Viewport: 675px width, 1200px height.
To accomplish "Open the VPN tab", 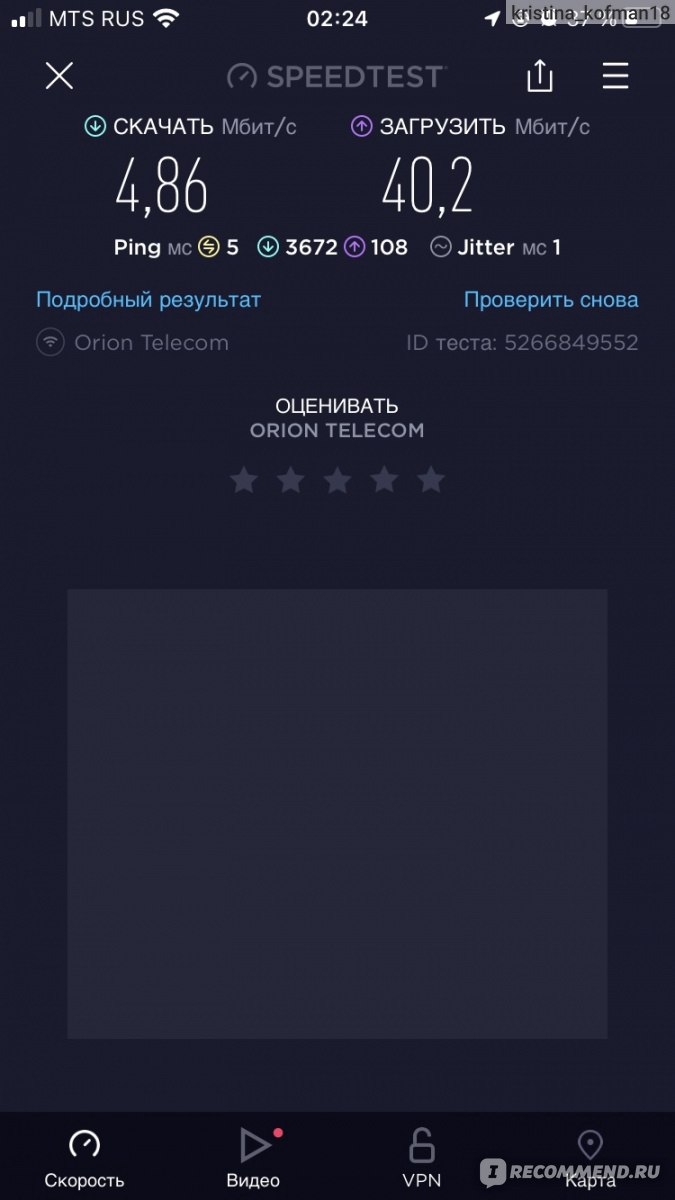I will point(422,1158).
